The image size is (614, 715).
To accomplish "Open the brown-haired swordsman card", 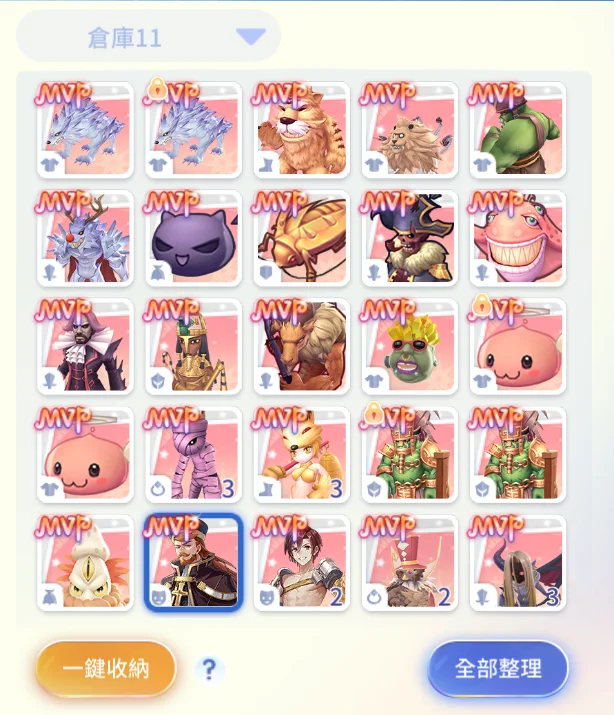I will (x=301, y=562).
